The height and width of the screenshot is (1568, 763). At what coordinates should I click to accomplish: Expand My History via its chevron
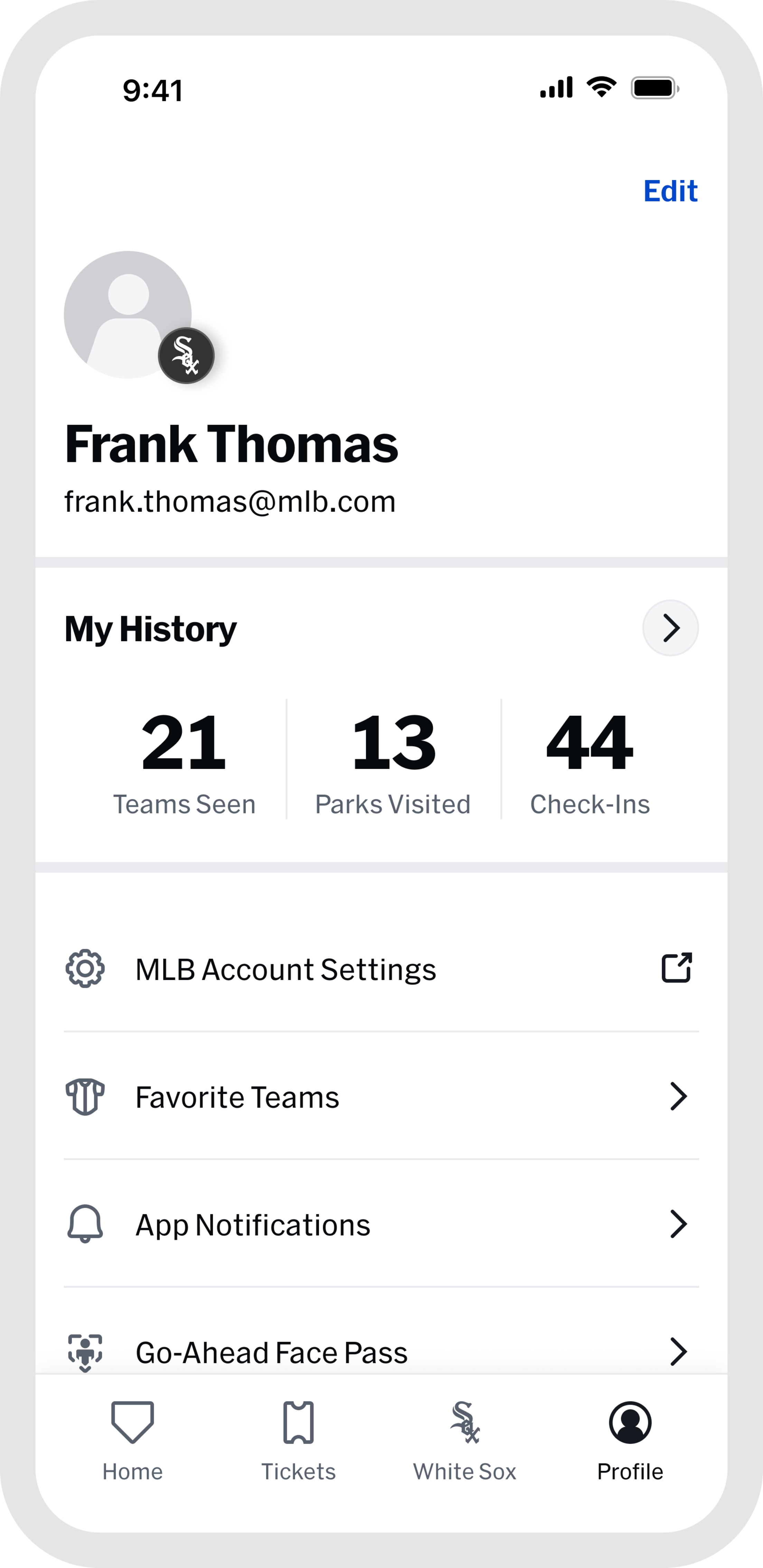click(x=670, y=628)
